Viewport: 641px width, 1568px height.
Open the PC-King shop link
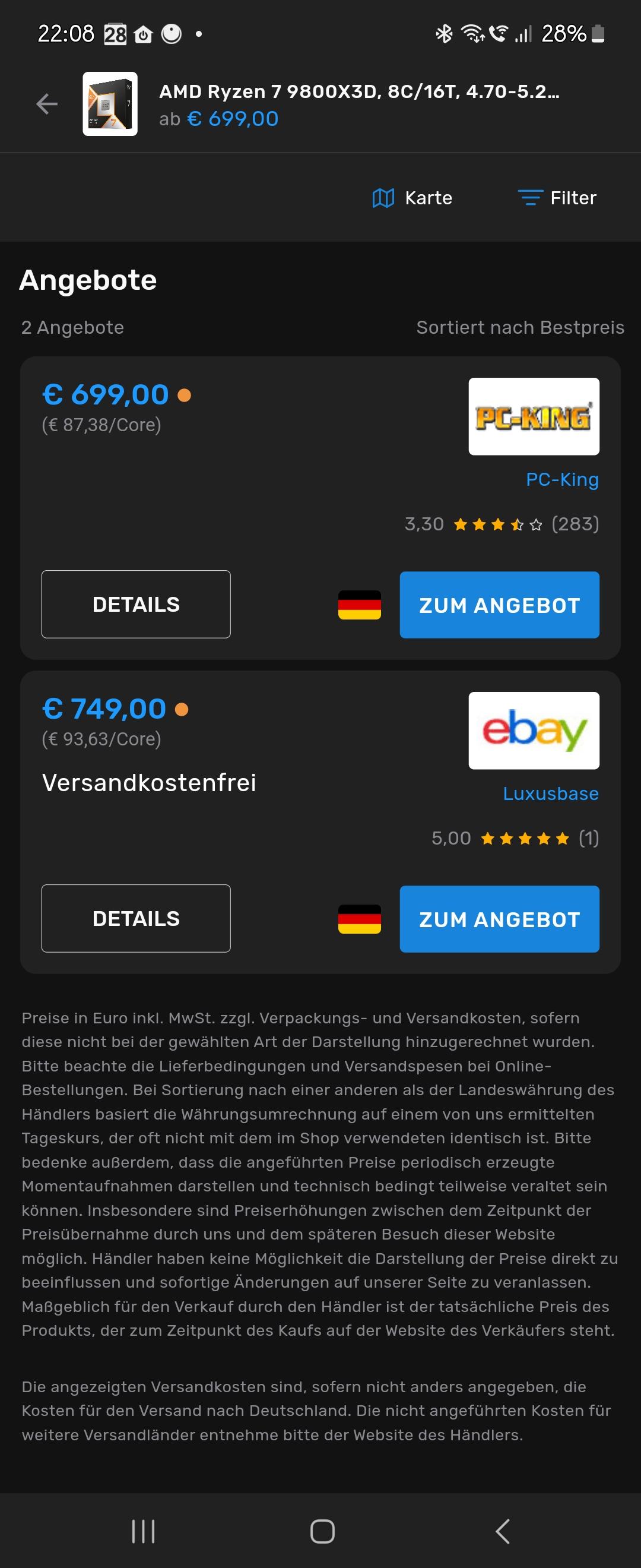click(562, 480)
